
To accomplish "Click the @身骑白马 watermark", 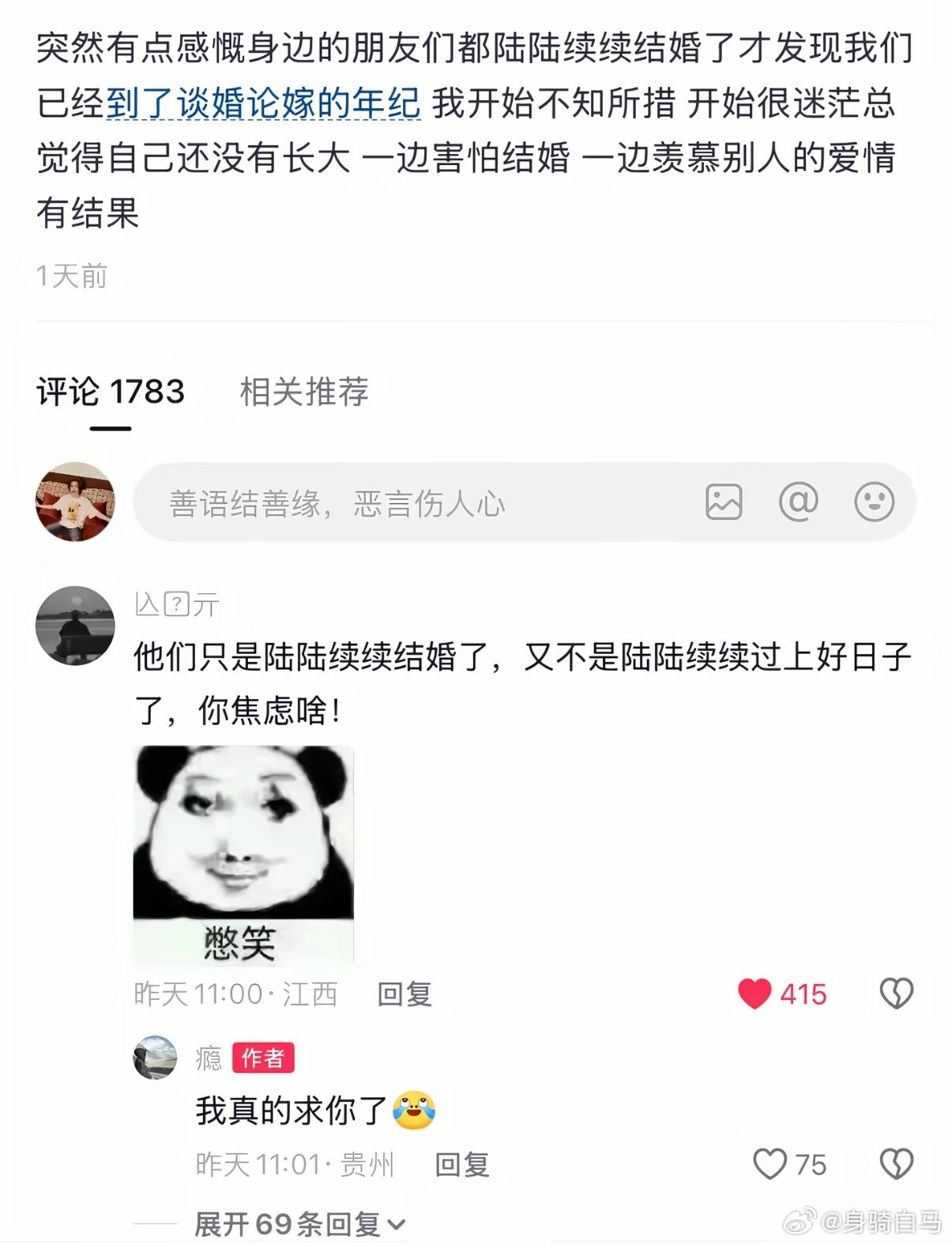I will (x=861, y=1221).
